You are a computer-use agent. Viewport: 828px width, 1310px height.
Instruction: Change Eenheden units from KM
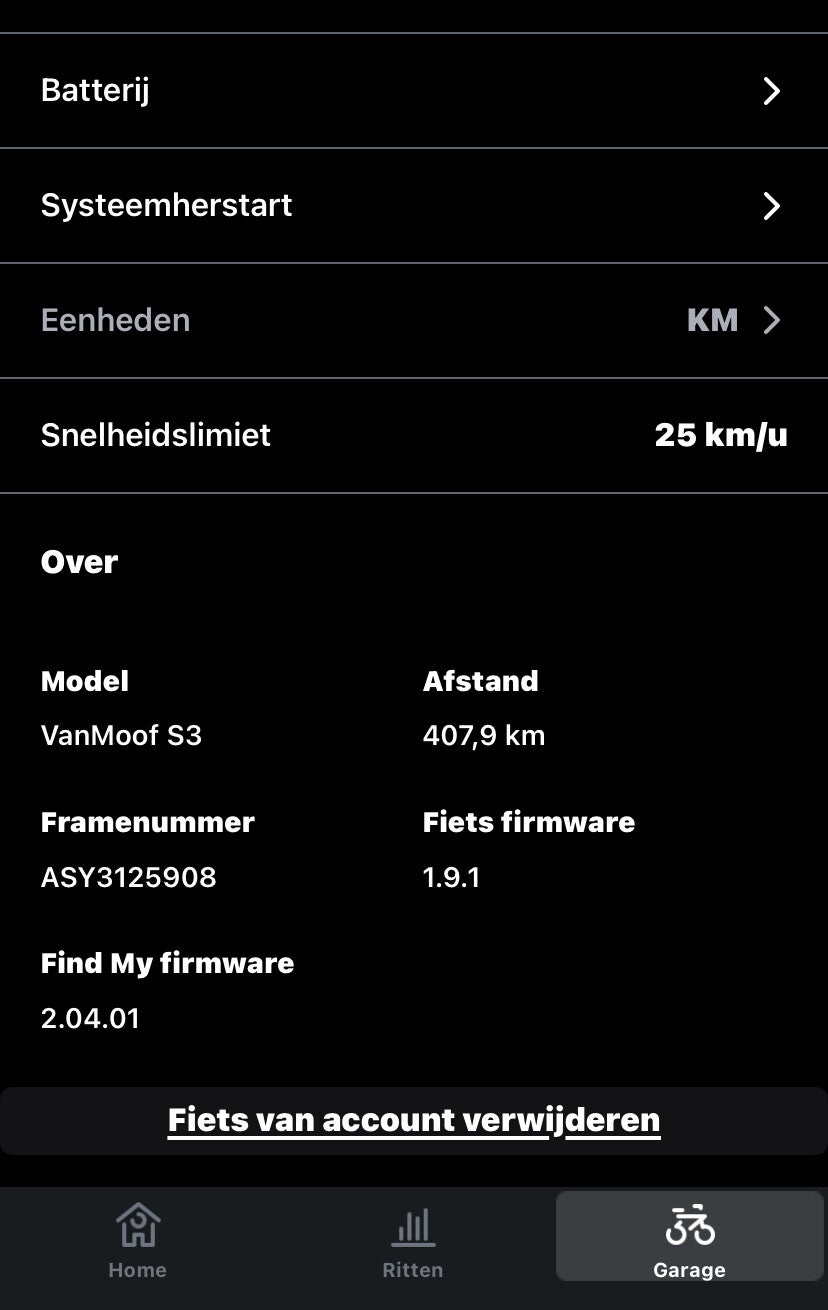tap(413, 321)
